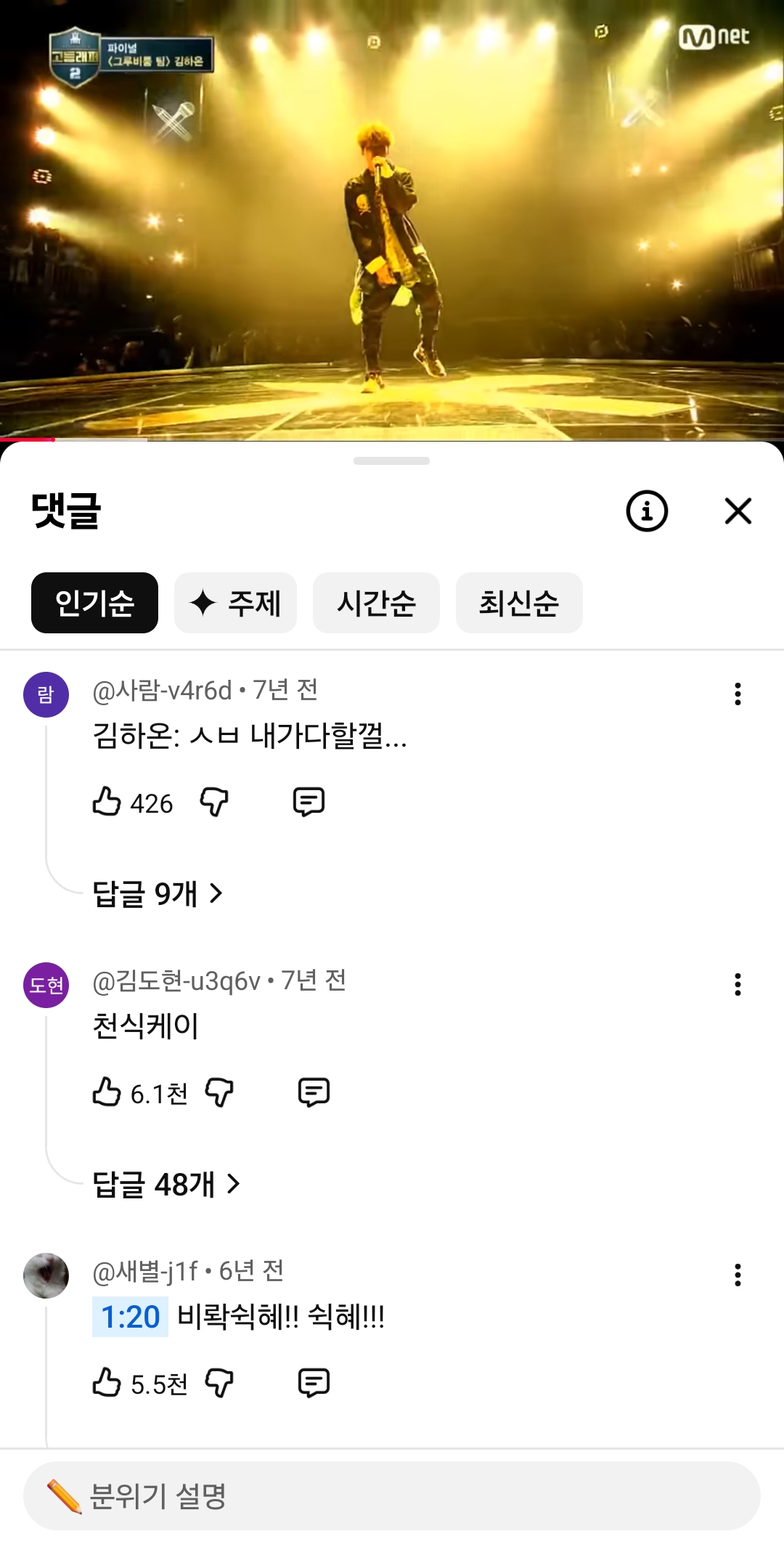Close the 댓글 comments panel
The height and width of the screenshot is (1547, 784).
pyautogui.click(x=738, y=511)
